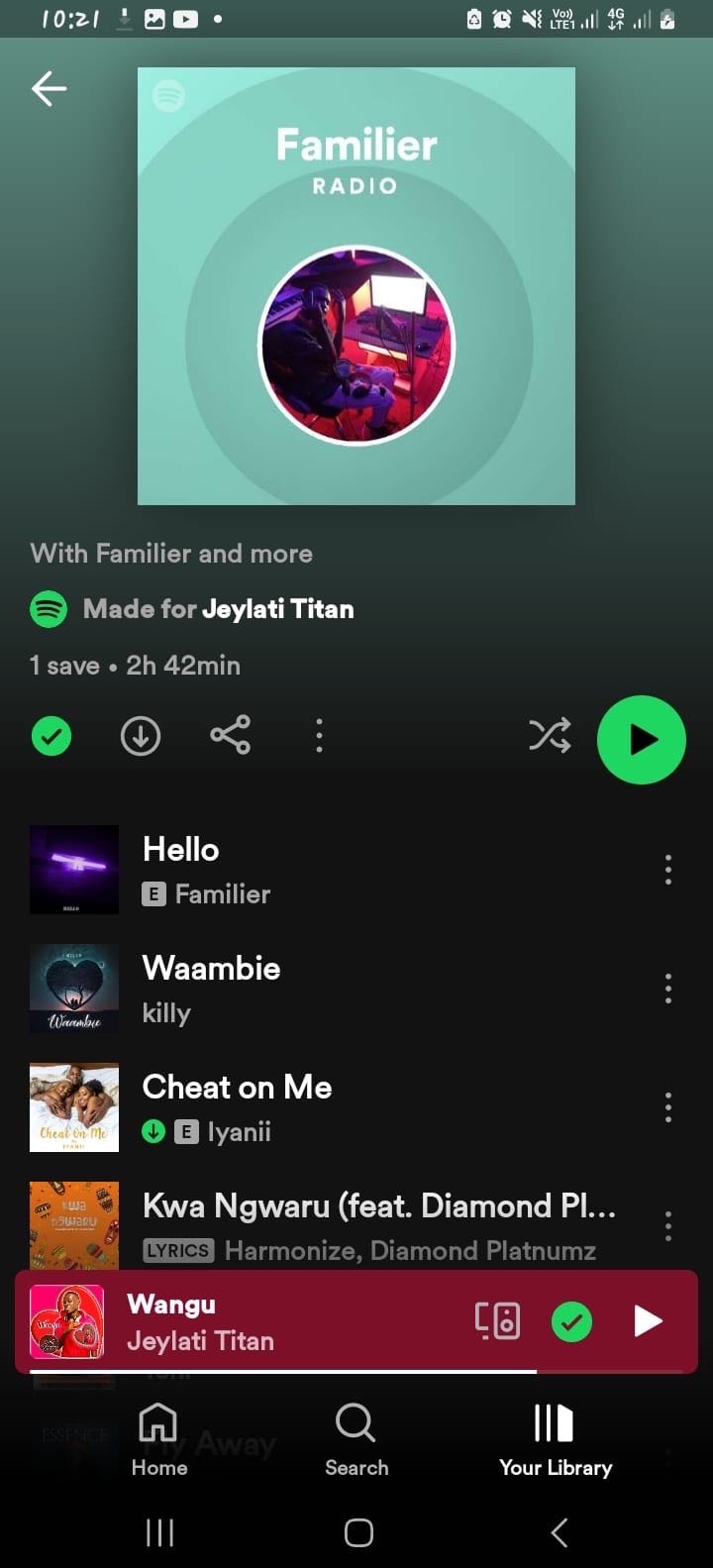The image size is (713, 1568).
Task: Open more options for Hello
Action: tap(668, 870)
